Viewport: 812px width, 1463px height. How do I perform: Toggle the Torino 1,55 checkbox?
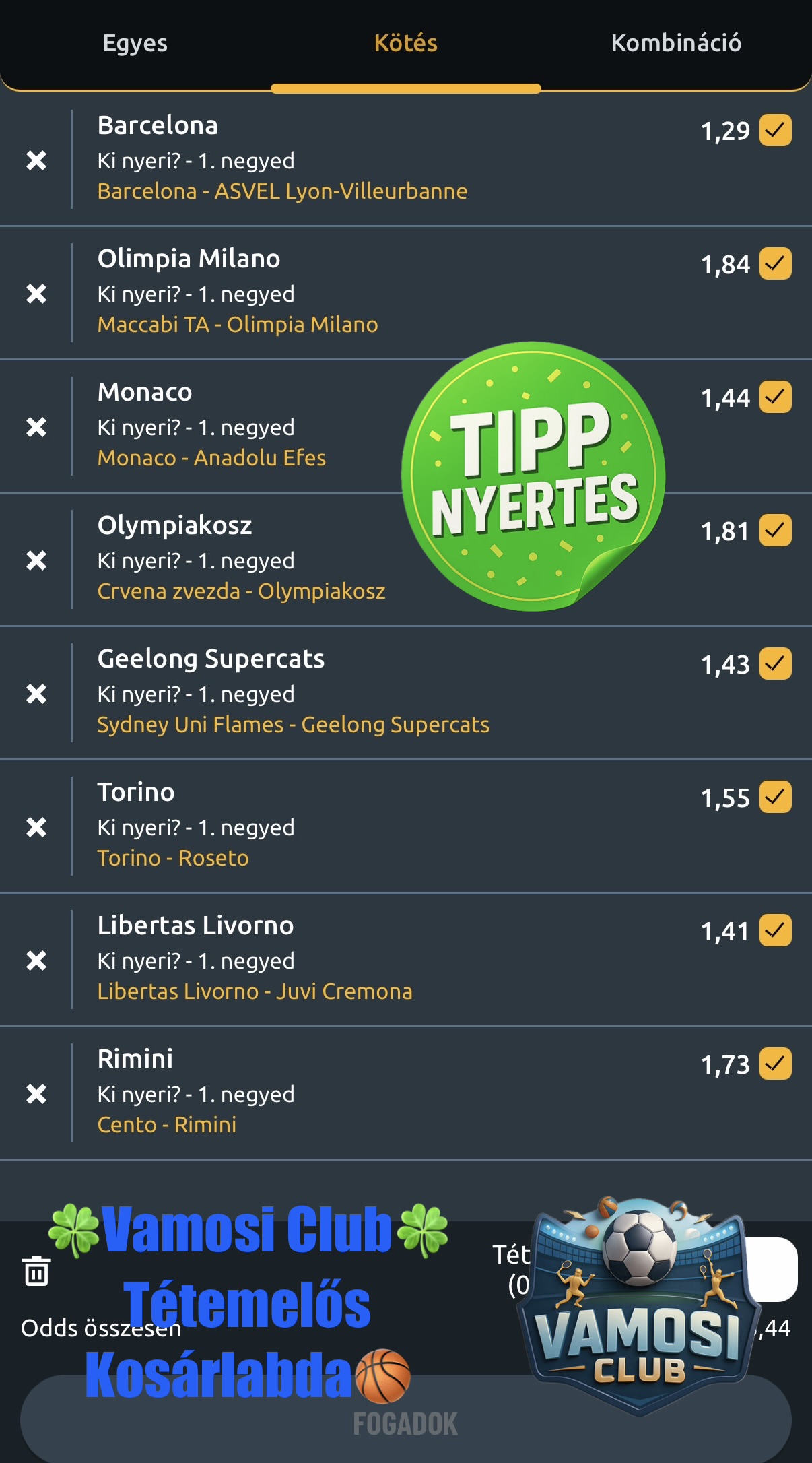point(775,797)
